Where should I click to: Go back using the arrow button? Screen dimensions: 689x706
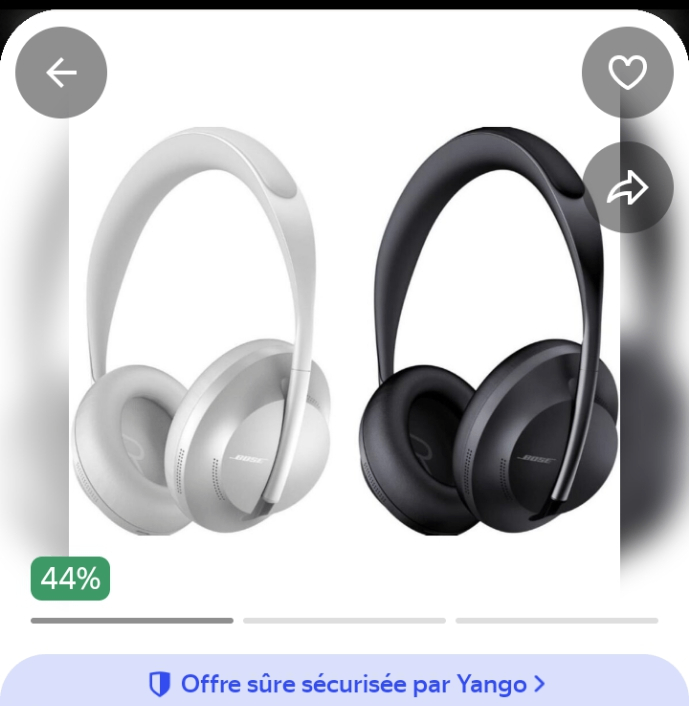(61, 73)
